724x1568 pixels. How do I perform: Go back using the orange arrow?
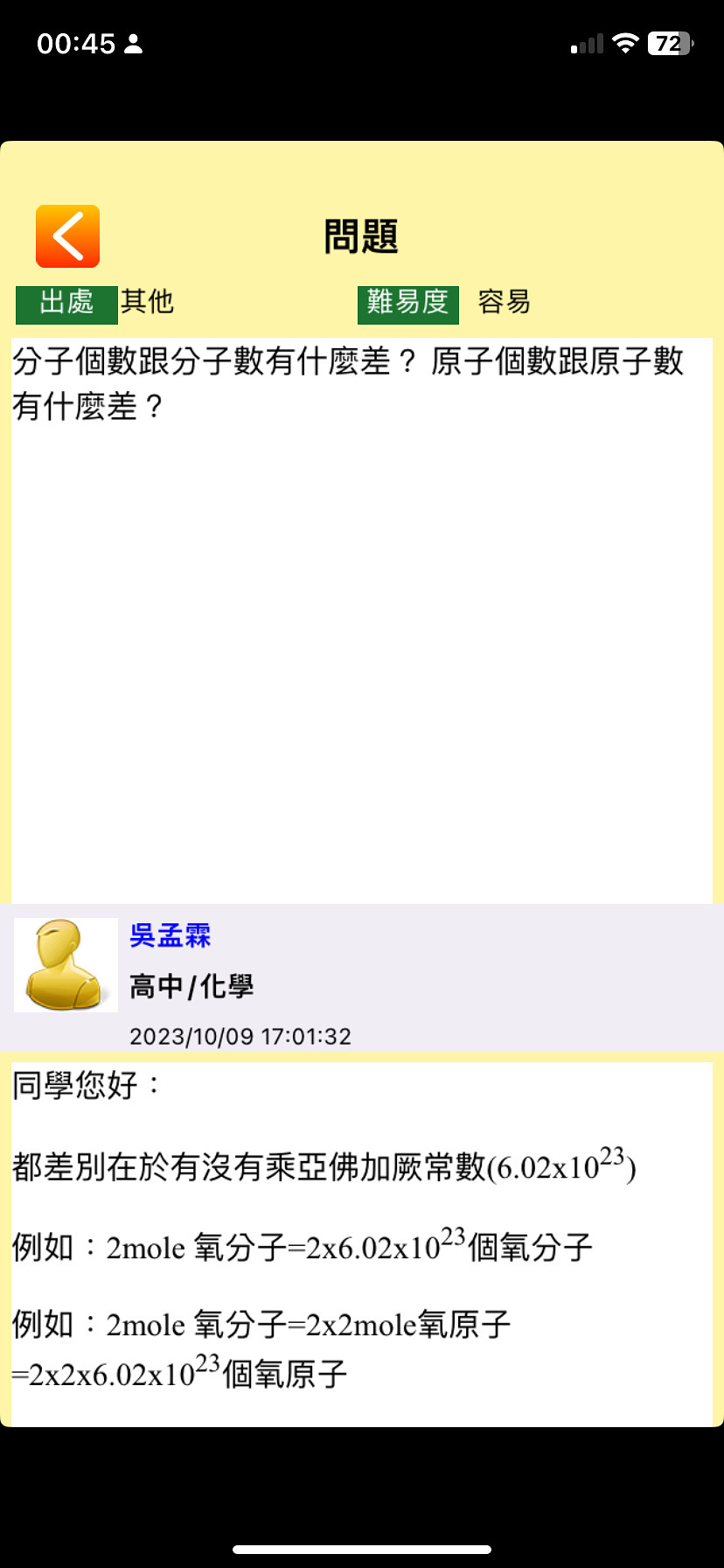pos(67,236)
